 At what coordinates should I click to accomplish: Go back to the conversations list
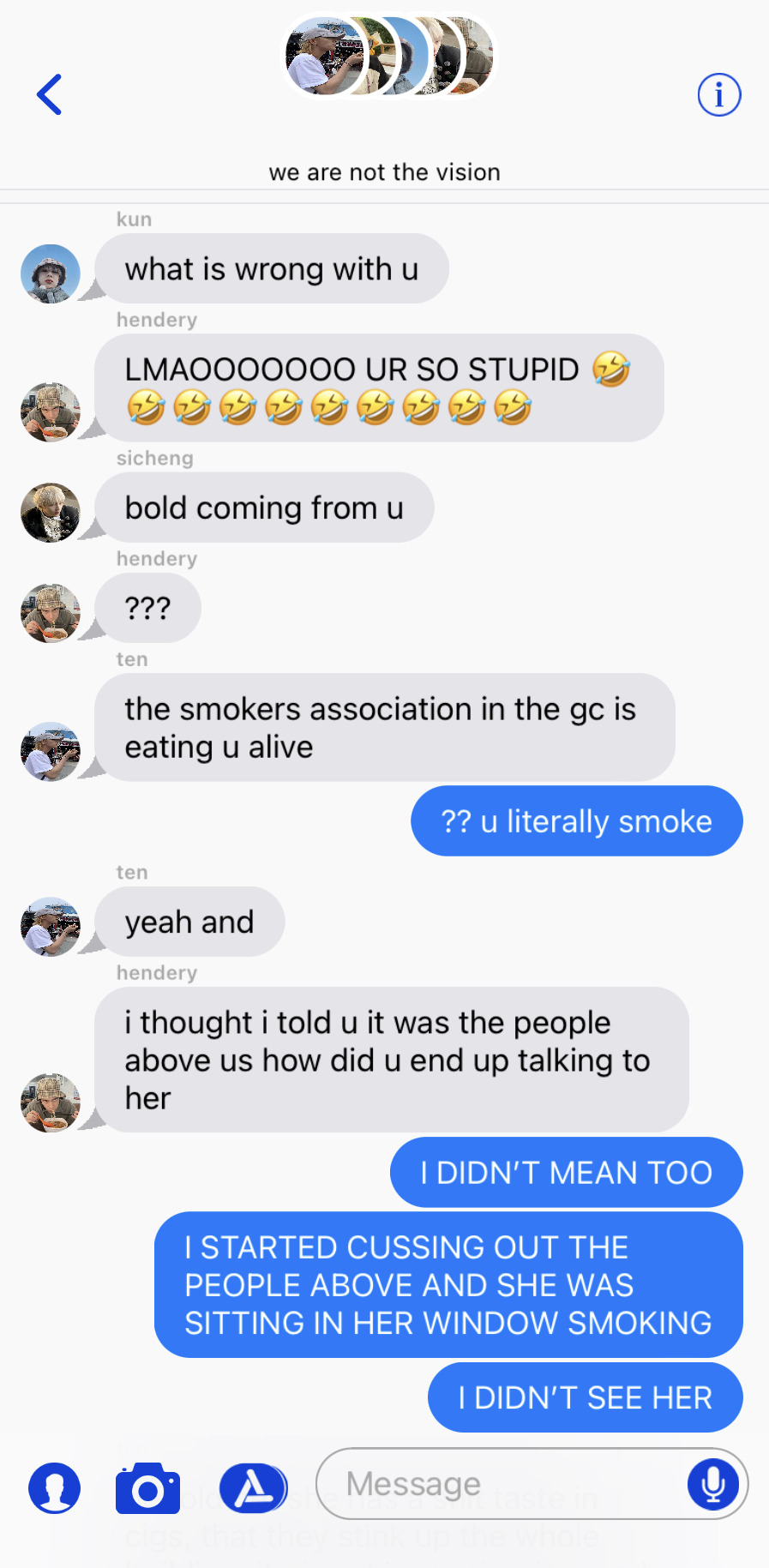(x=50, y=94)
